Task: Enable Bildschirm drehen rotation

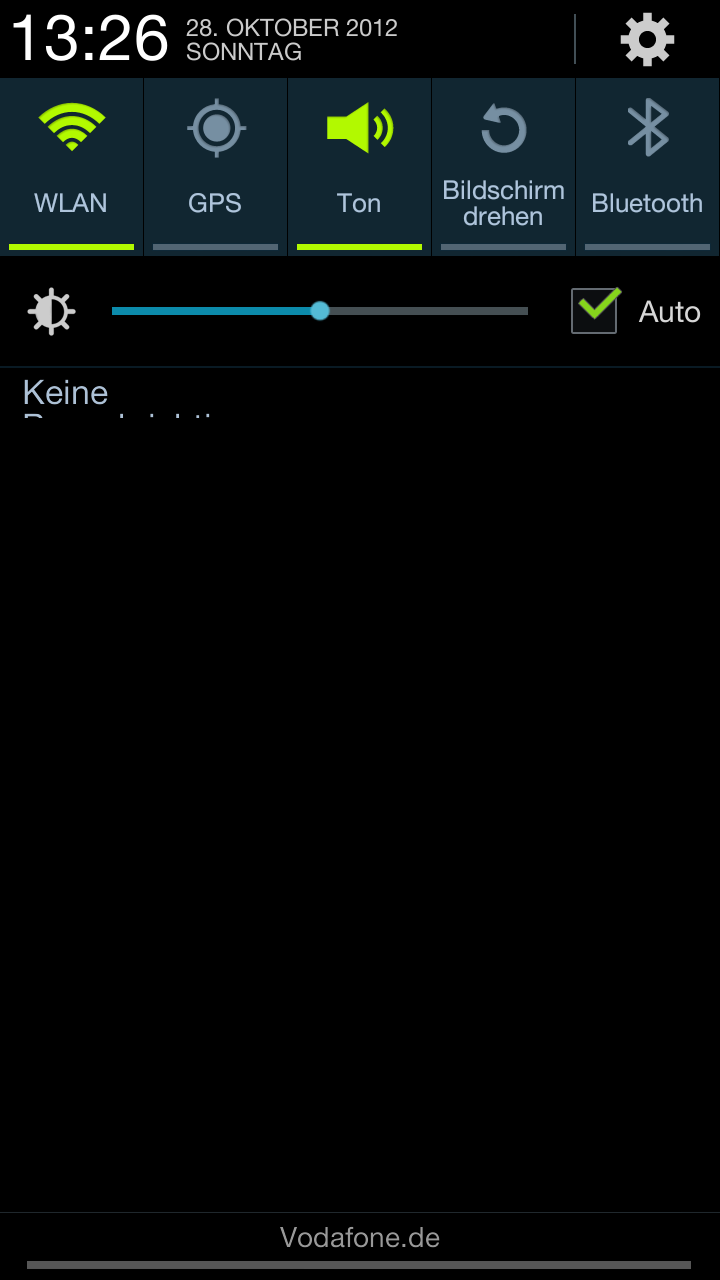Action: click(x=503, y=167)
